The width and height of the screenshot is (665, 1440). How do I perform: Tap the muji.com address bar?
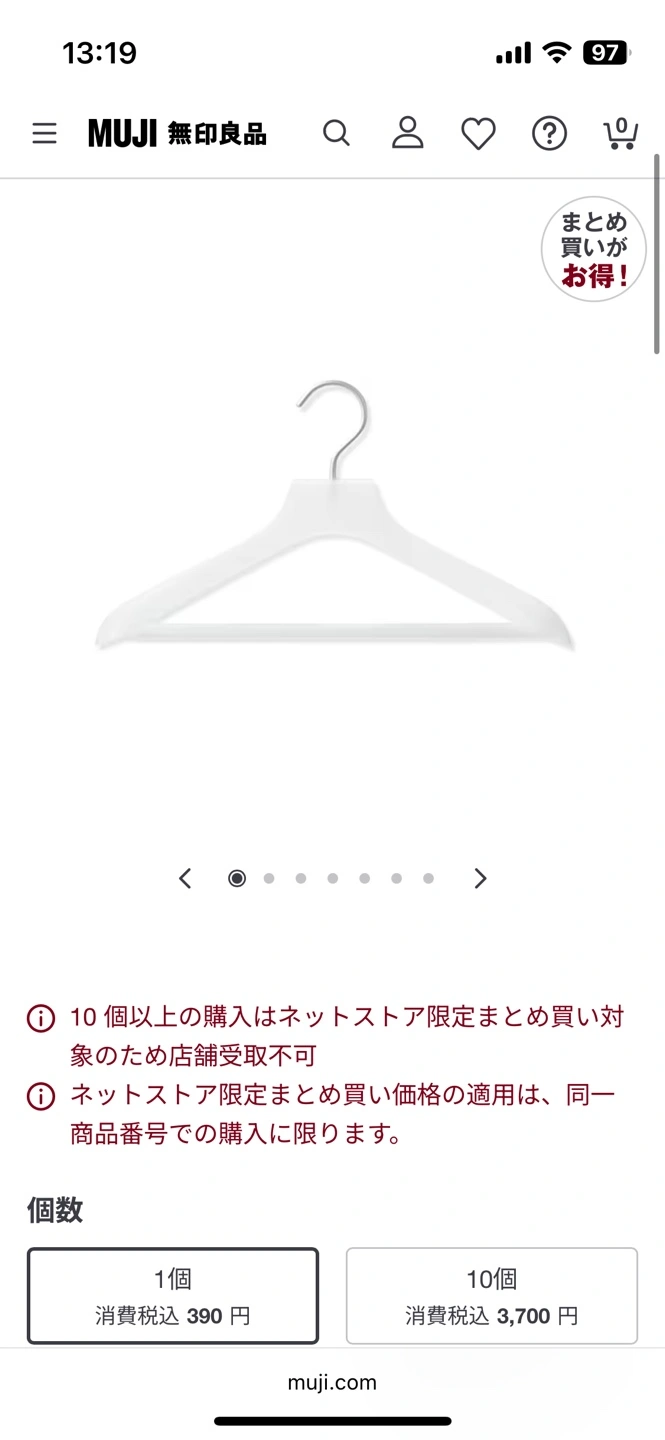(x=332, y=1383)
